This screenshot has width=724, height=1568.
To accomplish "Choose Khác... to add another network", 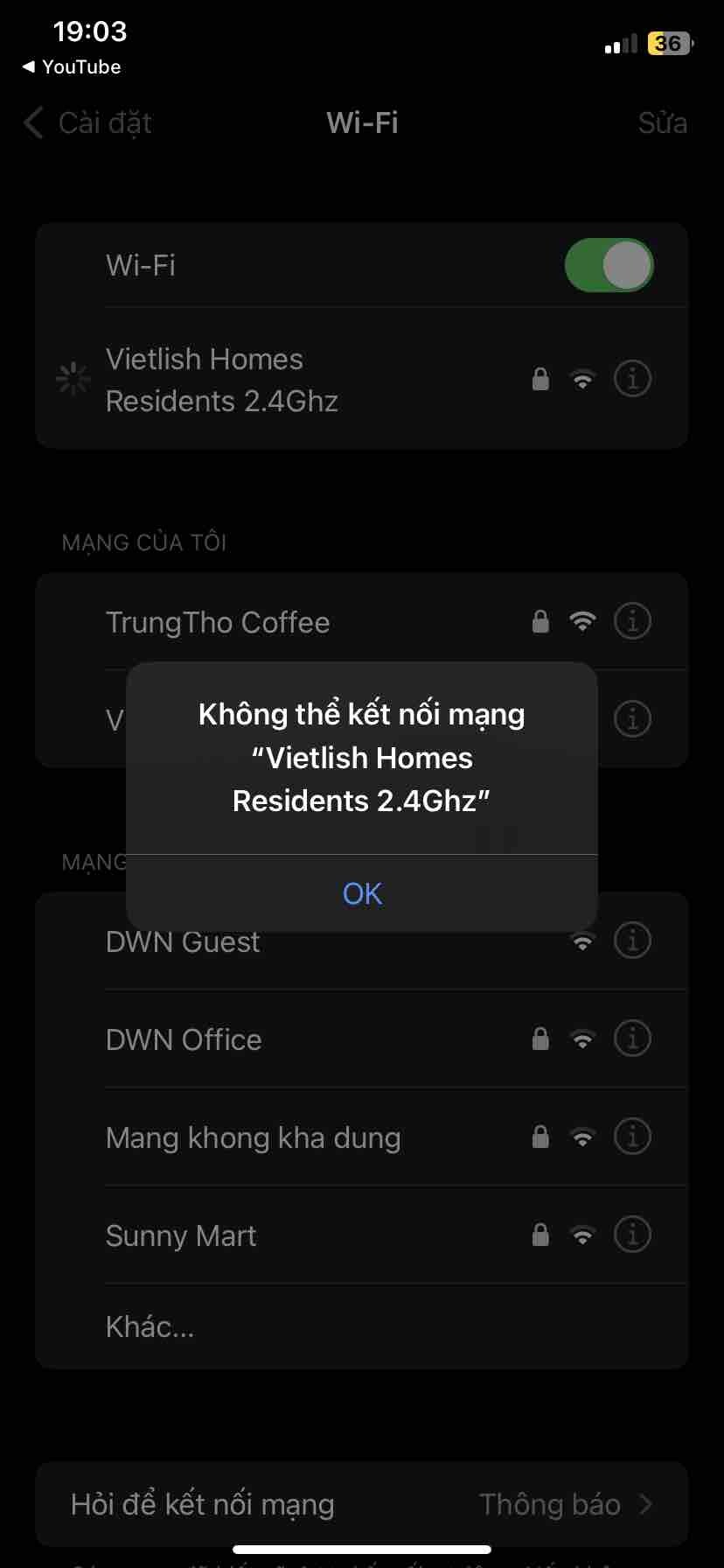I will [150, 1326].
